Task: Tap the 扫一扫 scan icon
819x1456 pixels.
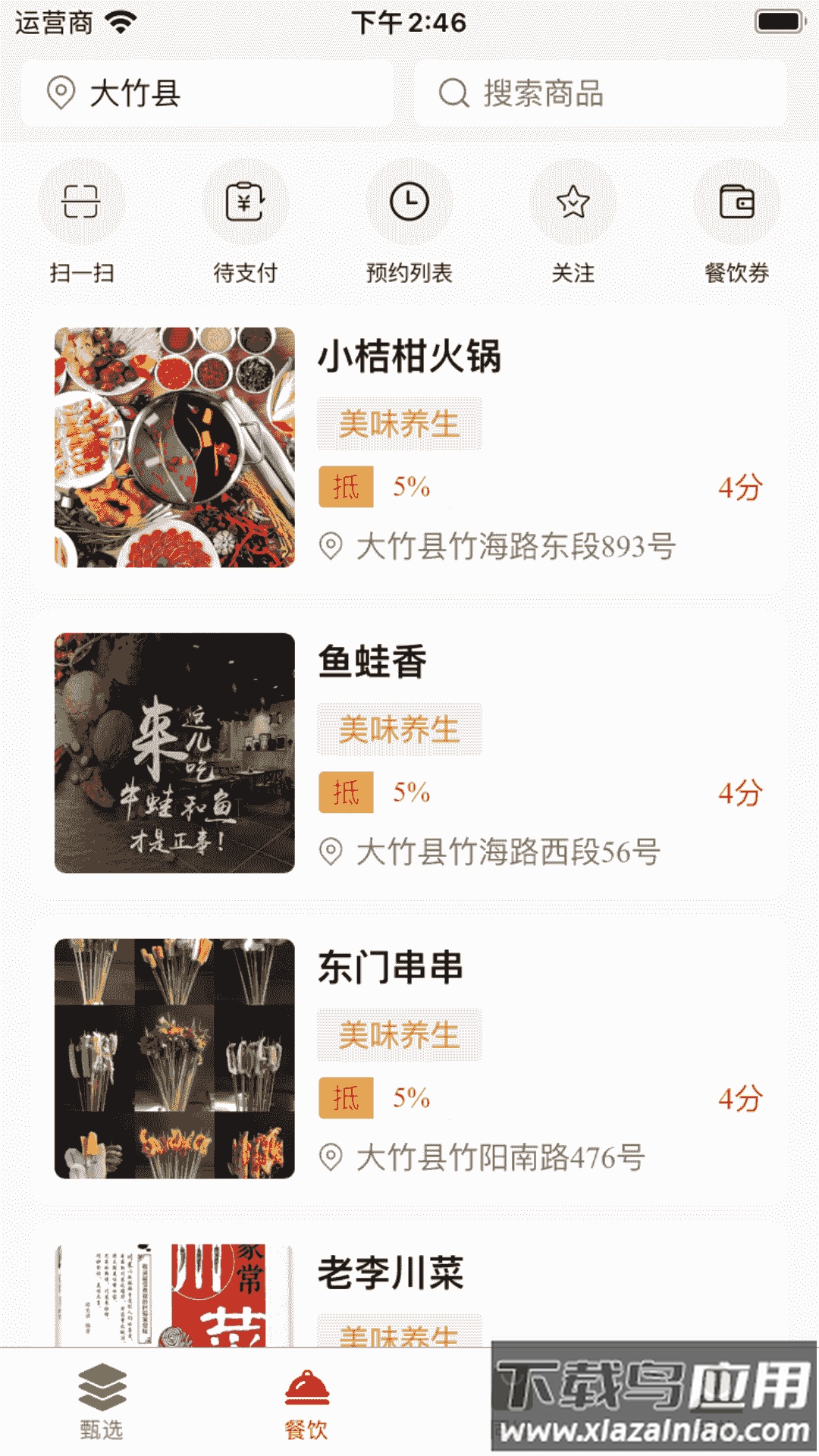Action: tap(81, 202)
